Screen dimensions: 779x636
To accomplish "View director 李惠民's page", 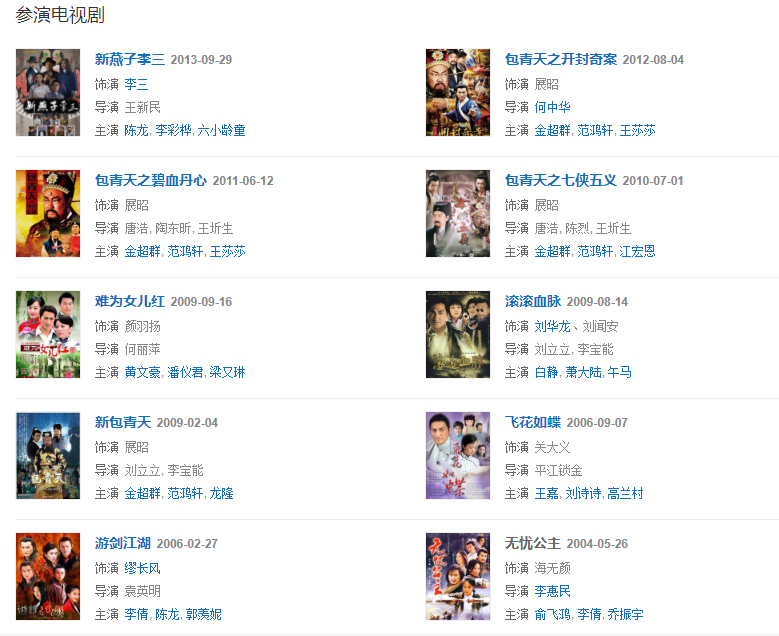I will click(552, 591).
